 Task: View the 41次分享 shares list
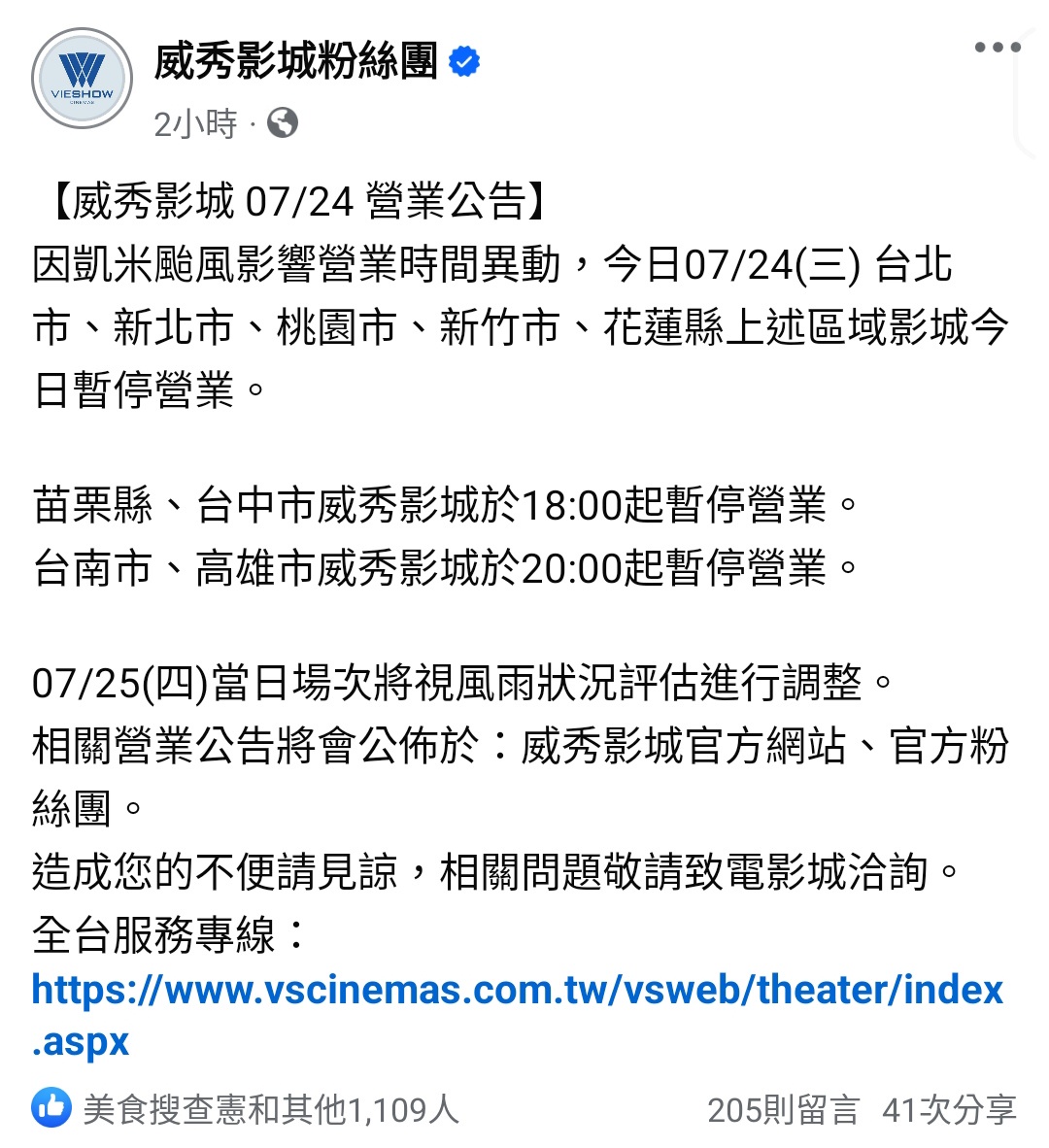[x=948, y=1109]
